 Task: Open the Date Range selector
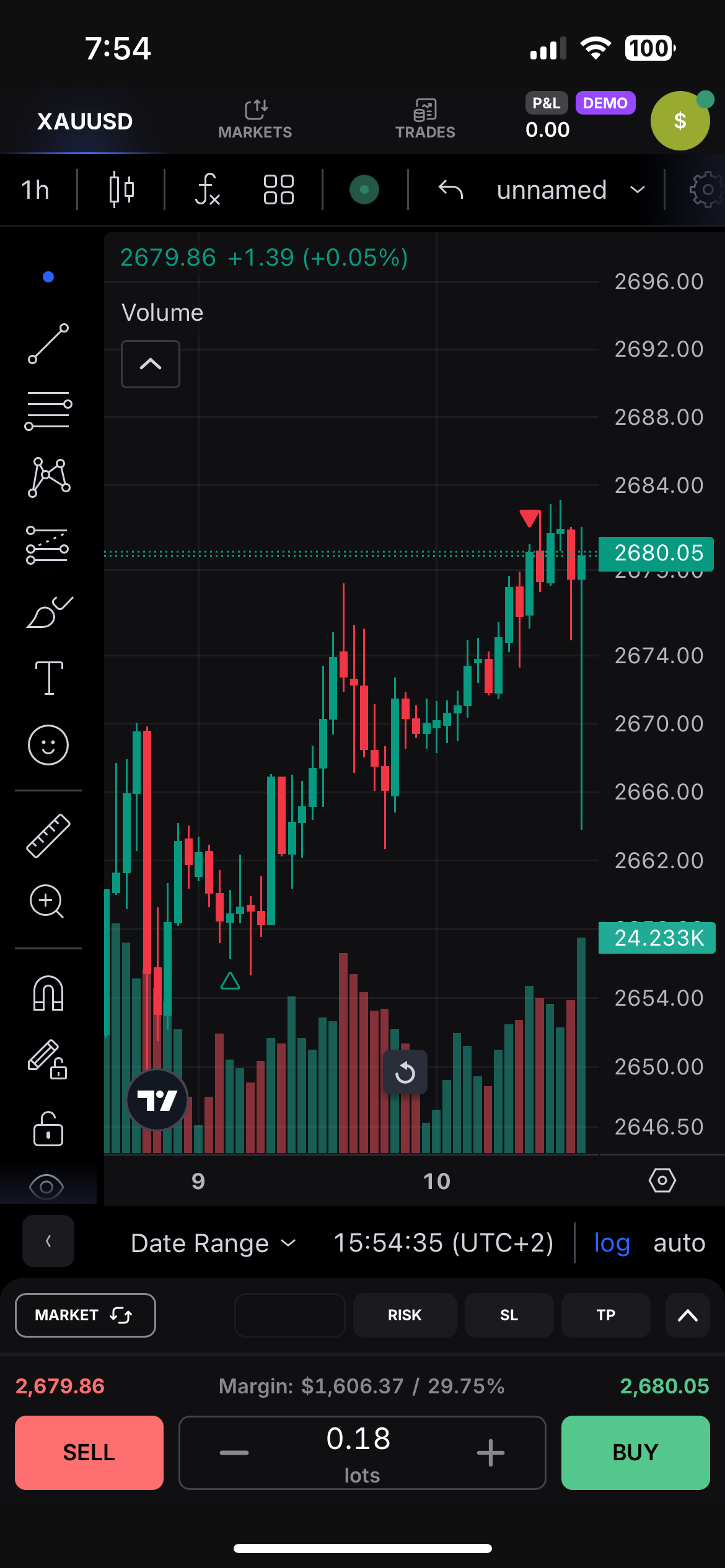pos(213,1242)
